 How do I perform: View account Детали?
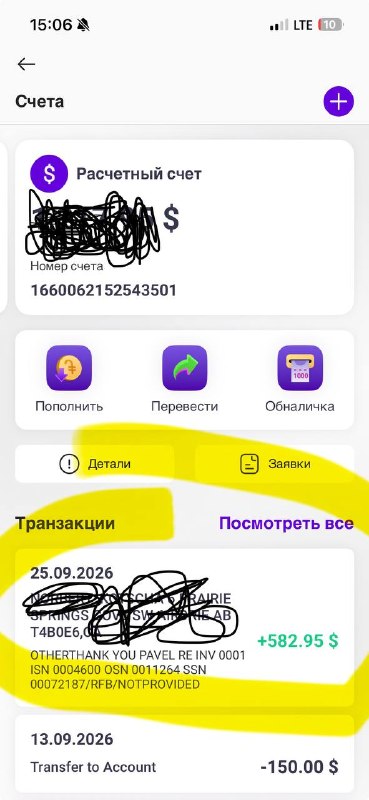click(94, 464)
